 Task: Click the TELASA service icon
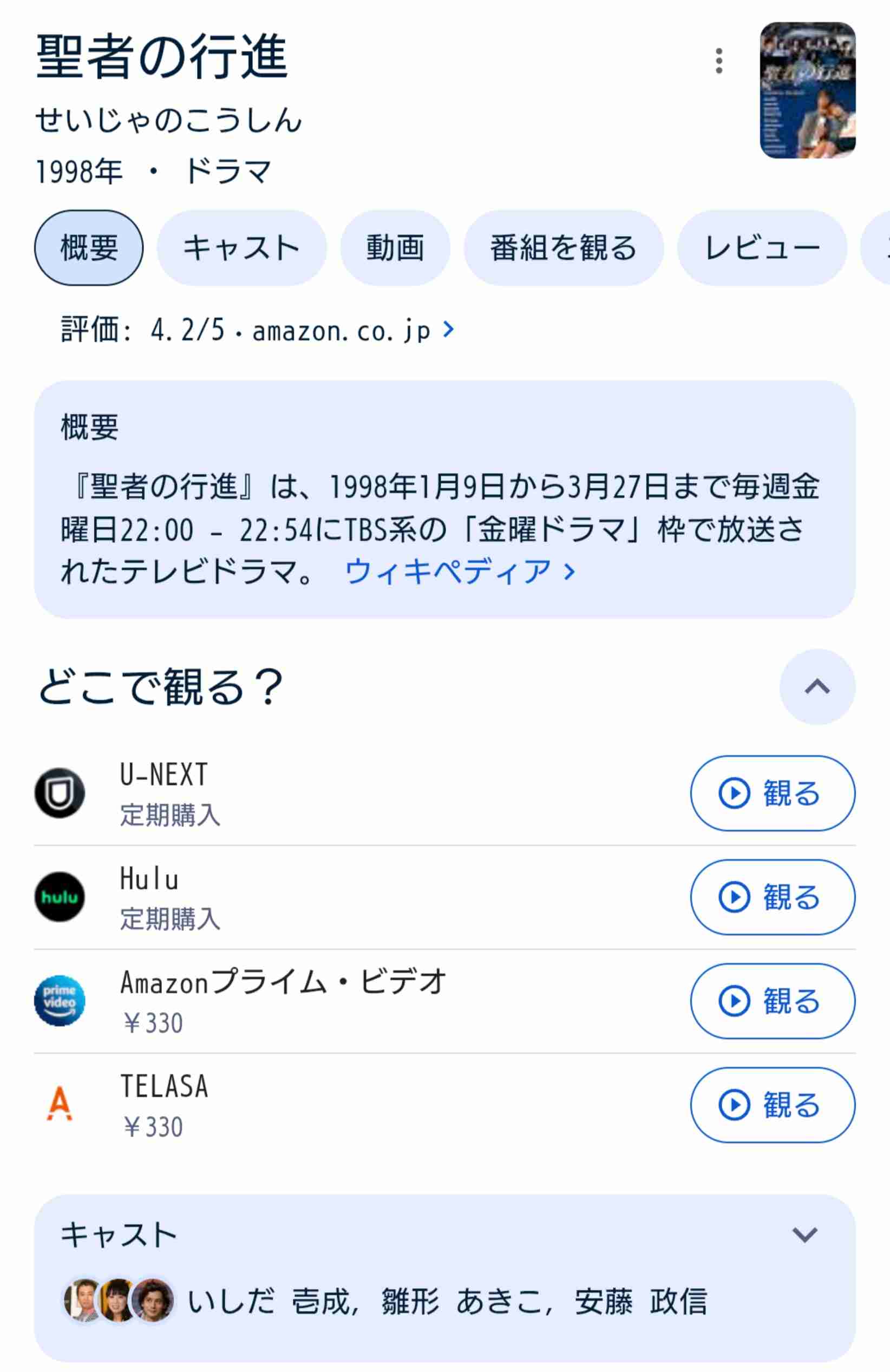[60, 1104]
